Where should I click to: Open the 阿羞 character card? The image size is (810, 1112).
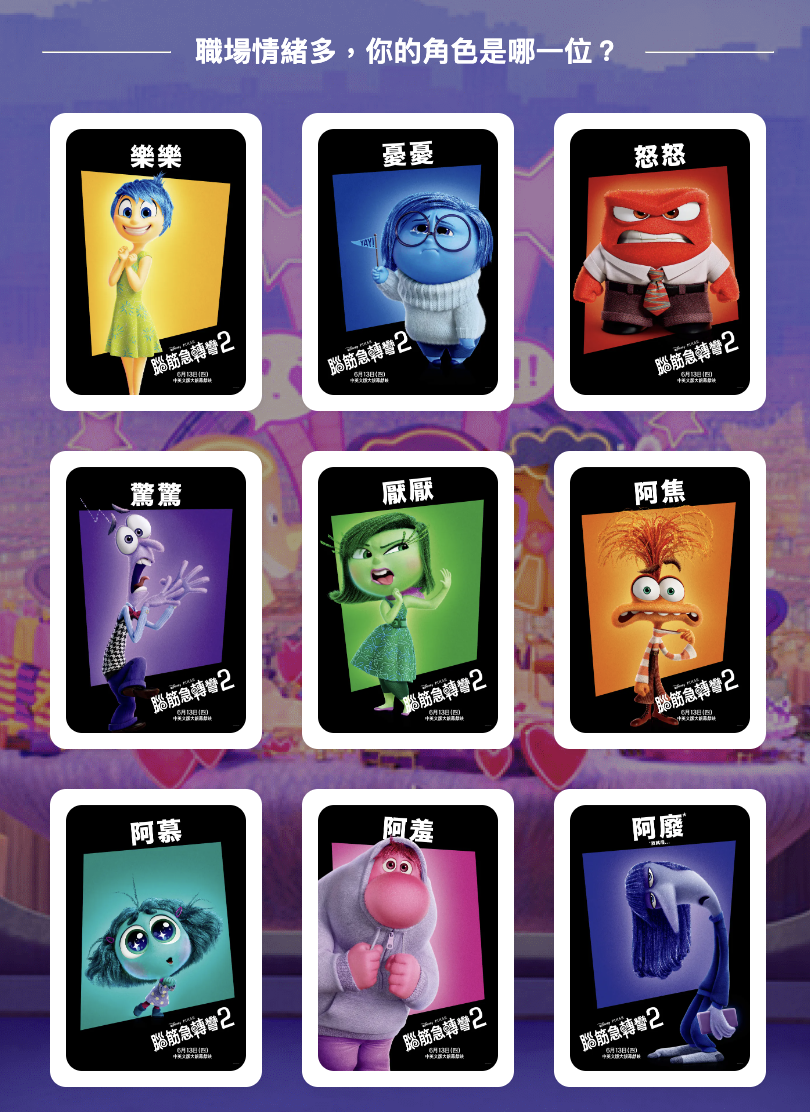[408, 938]
